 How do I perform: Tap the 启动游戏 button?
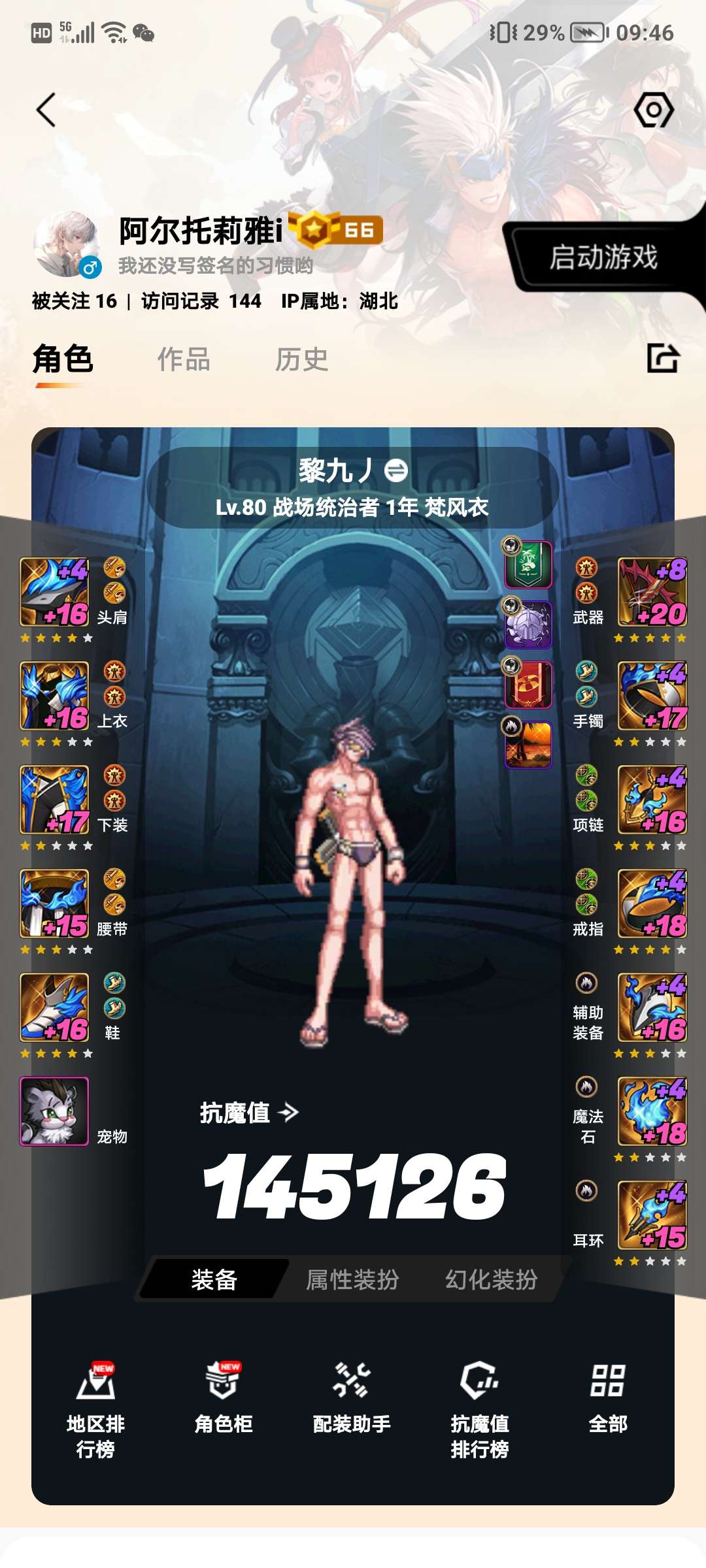click(x=603, y=257)
